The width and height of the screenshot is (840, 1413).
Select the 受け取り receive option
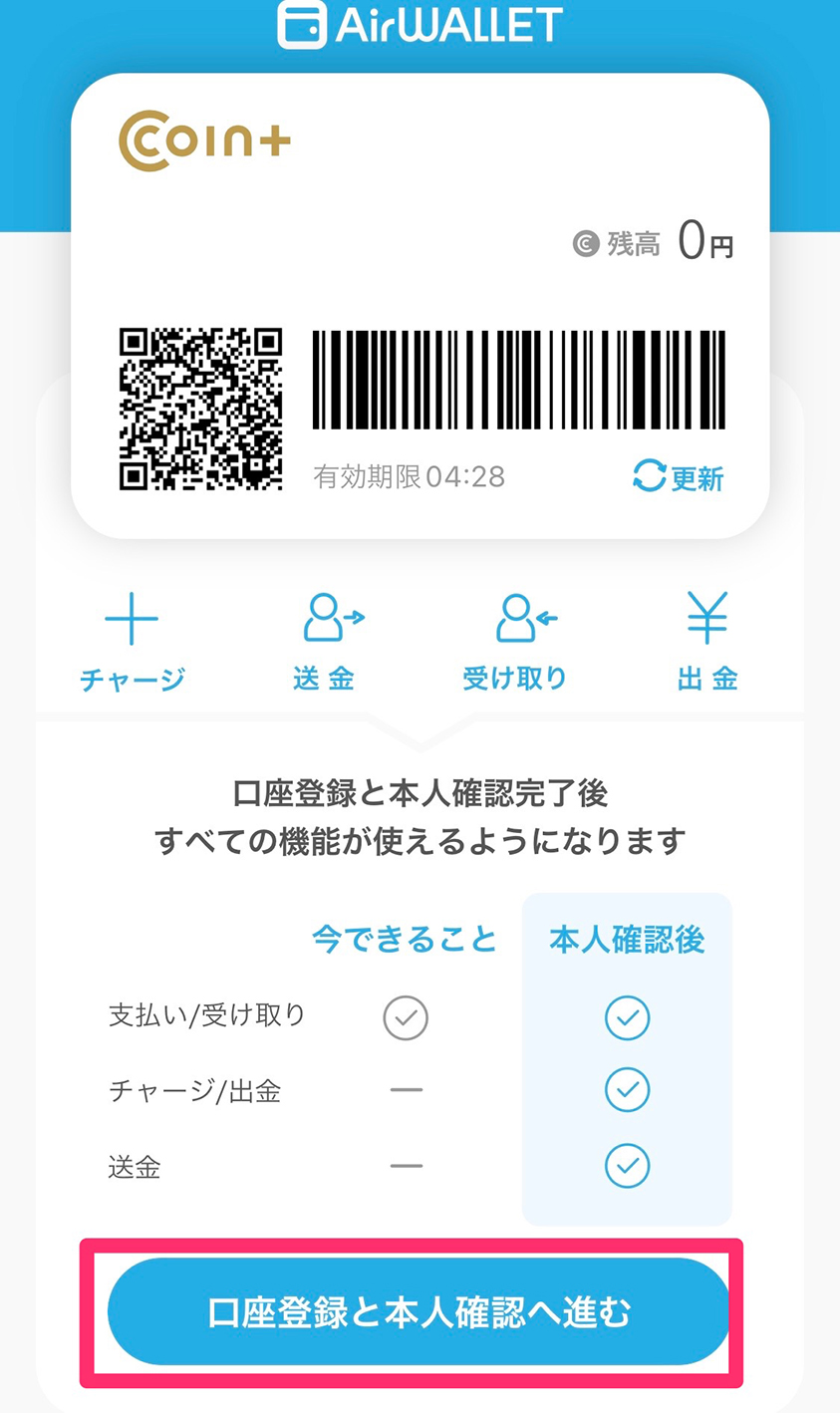515,642
